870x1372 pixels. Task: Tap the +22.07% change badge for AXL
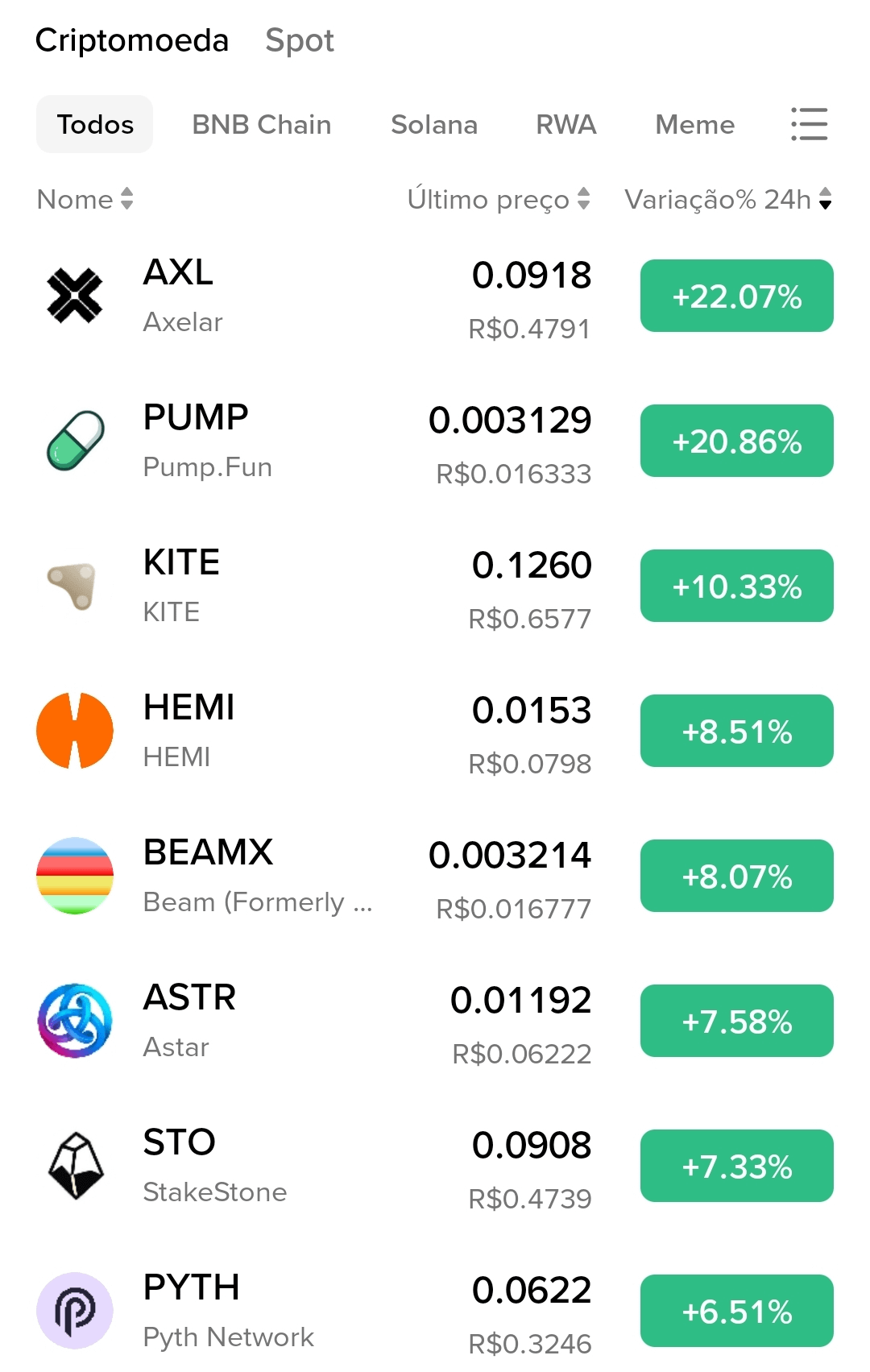[736, 296]
